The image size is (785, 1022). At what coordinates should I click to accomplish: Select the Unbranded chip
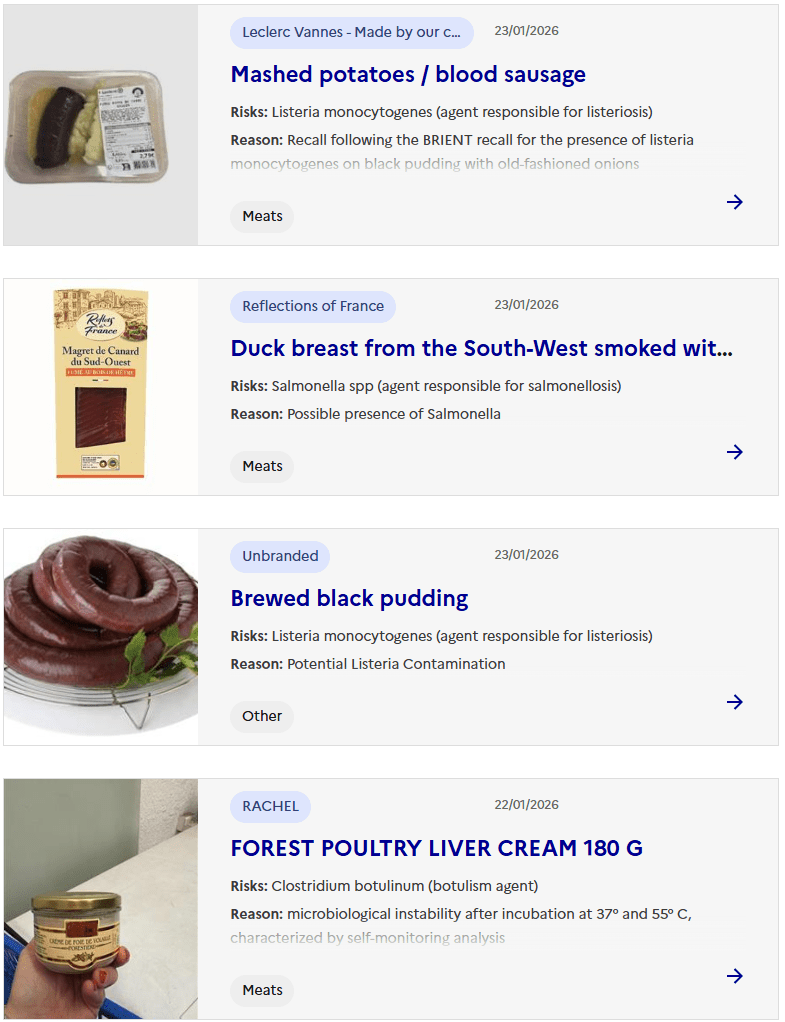tap(280, 556)
